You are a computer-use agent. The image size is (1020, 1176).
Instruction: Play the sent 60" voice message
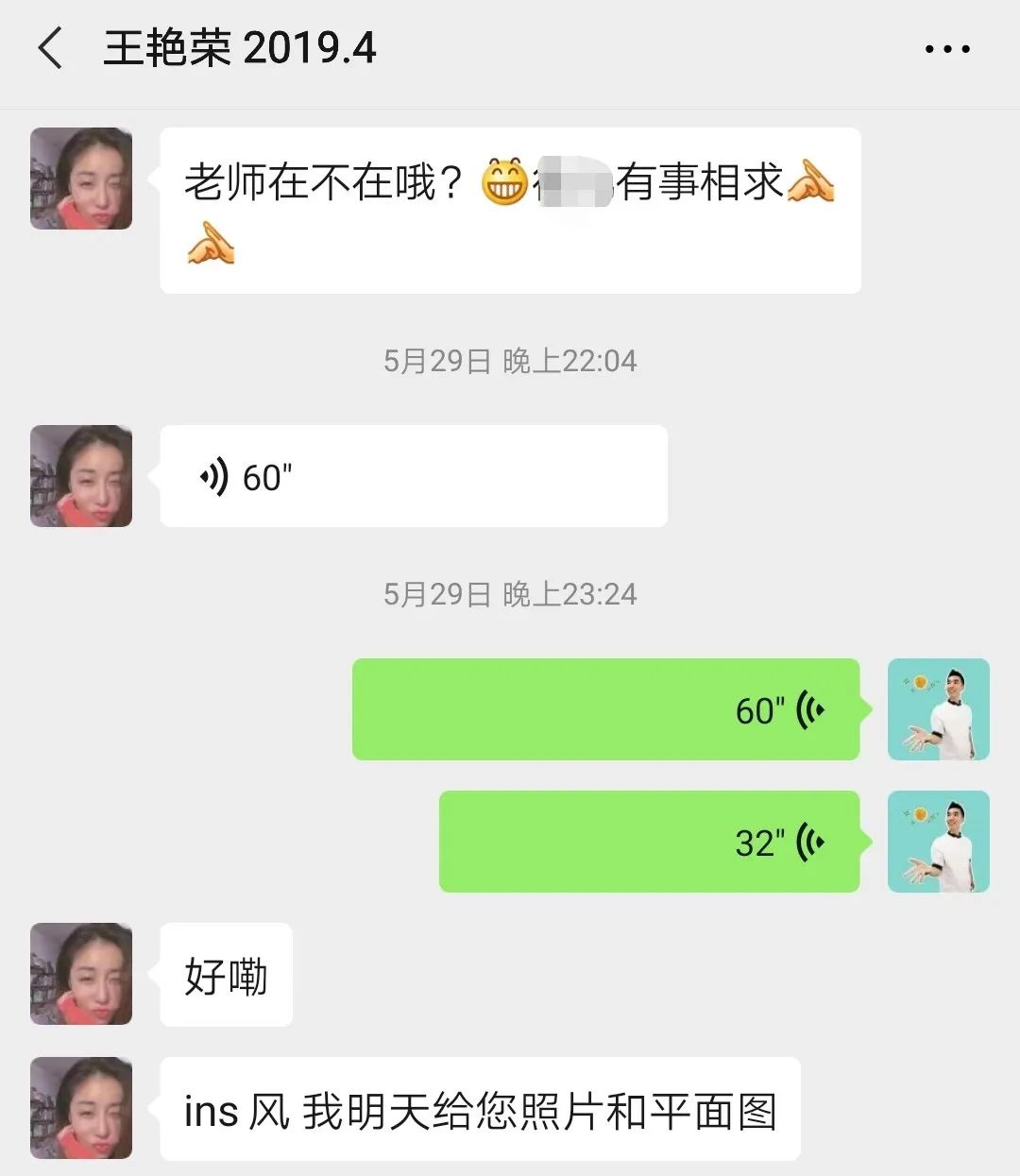(x=605, y=709)
